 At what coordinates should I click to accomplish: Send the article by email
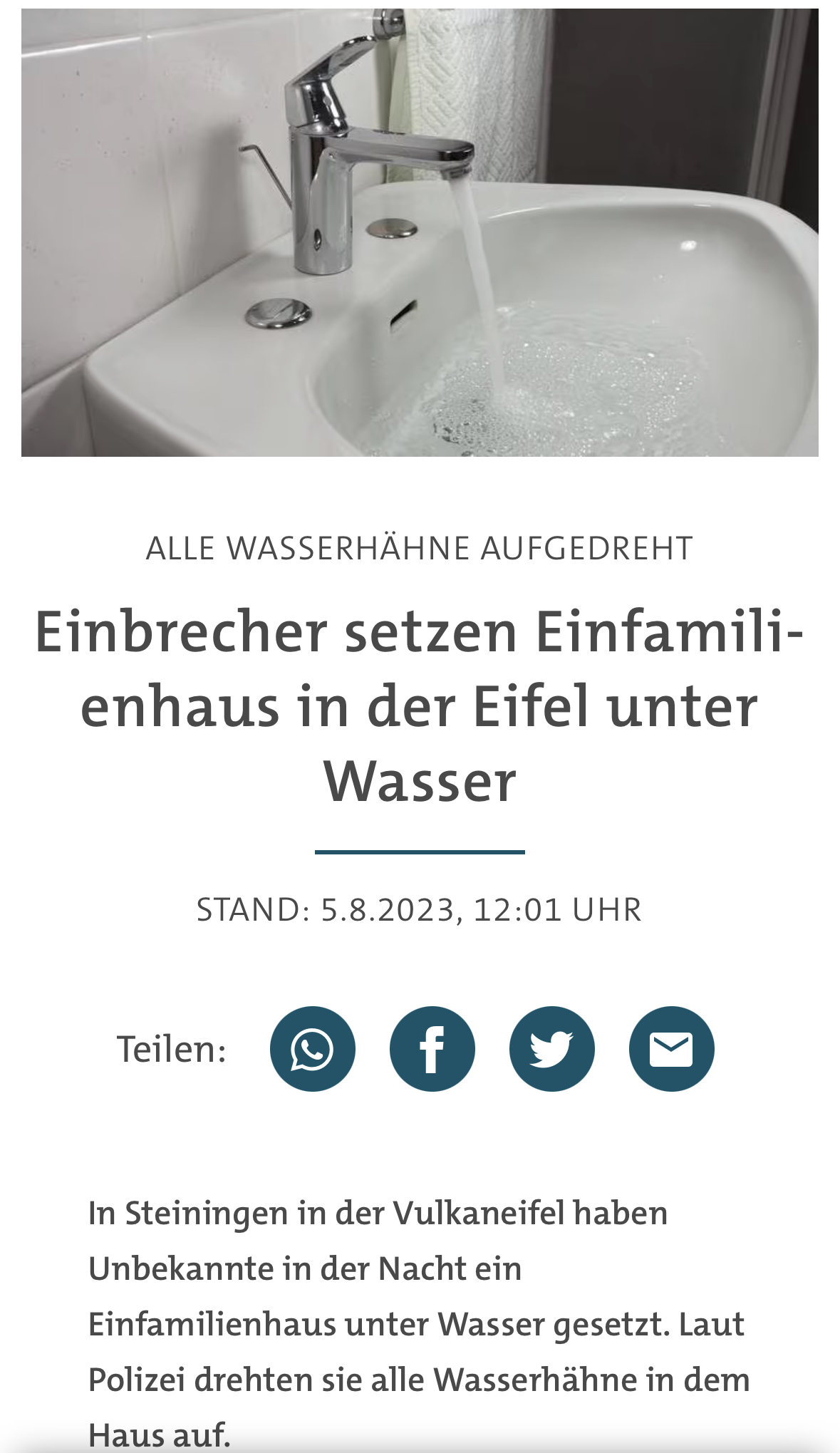(x=671, y=1048)
